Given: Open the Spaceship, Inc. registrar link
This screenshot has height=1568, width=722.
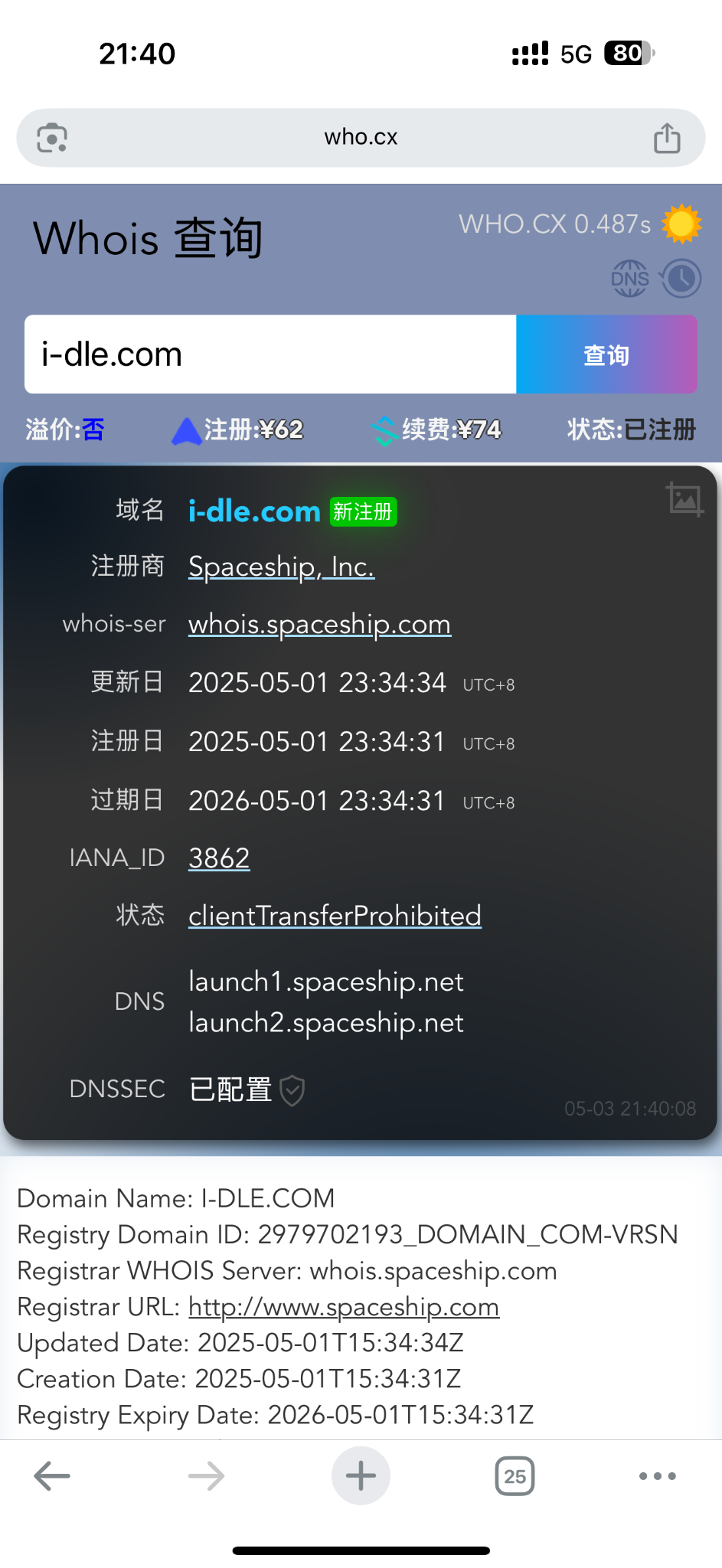Looking at the screenshot, I should tap(281, 567).
